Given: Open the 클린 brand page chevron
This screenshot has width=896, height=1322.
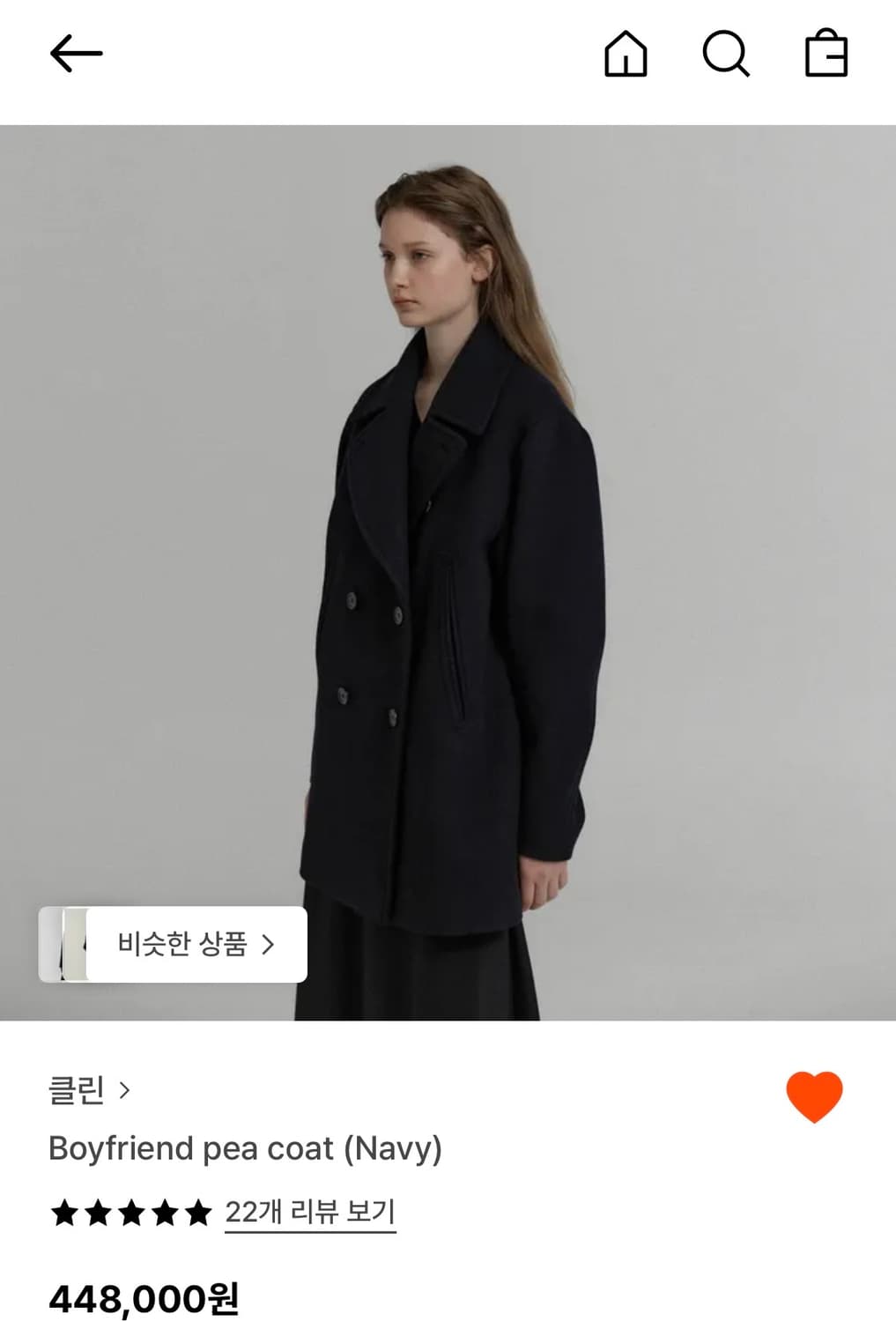Looking at the screenshot, I should click(x=124, y=1092).
